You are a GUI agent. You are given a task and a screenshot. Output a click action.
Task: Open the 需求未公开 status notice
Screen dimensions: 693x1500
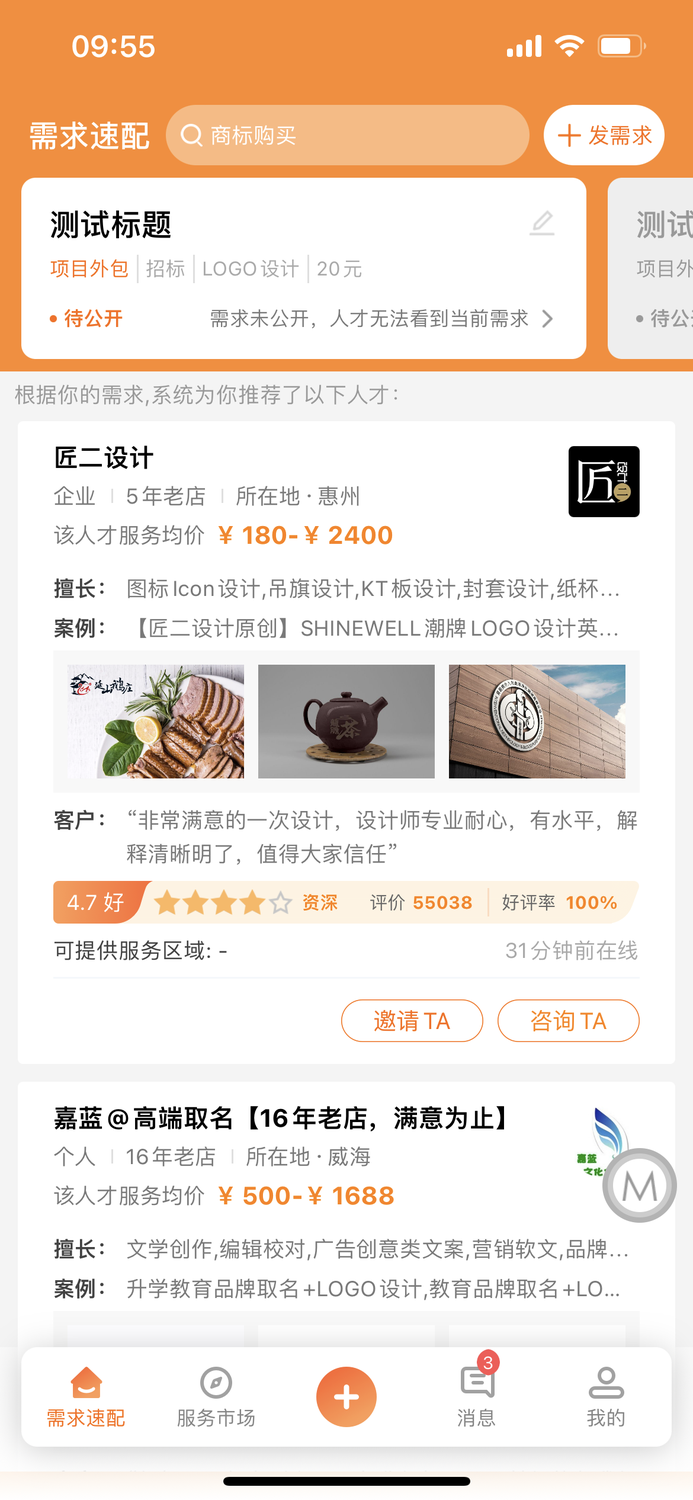pos(380,319)
